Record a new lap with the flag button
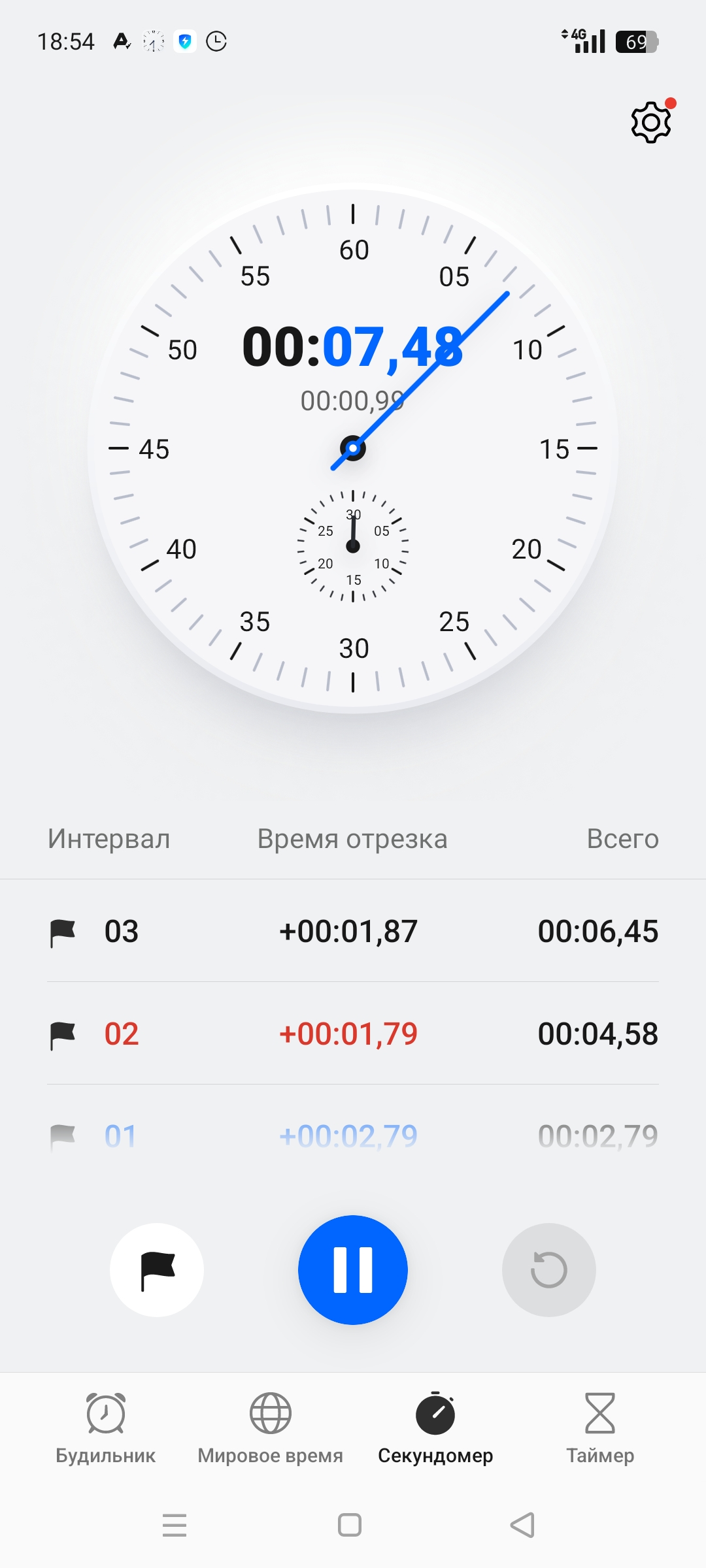706x1568 pixels. click(x=157, y=1269)
